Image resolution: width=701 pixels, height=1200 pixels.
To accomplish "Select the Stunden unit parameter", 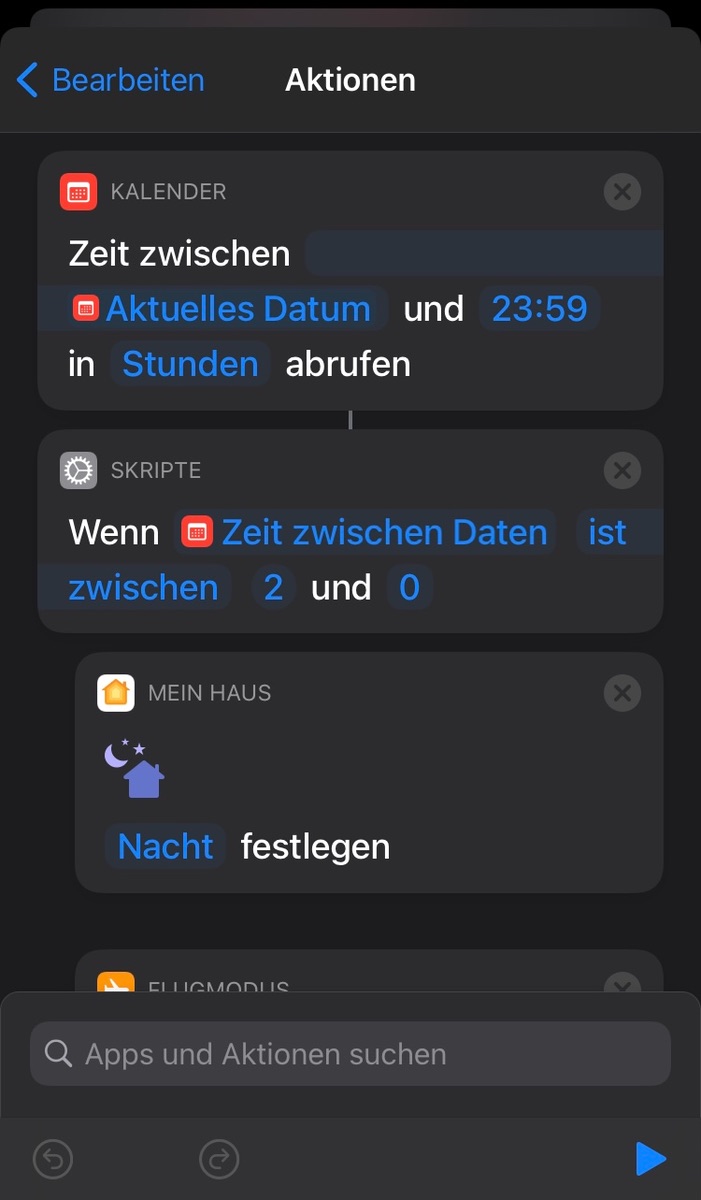I will coord(190,364).
